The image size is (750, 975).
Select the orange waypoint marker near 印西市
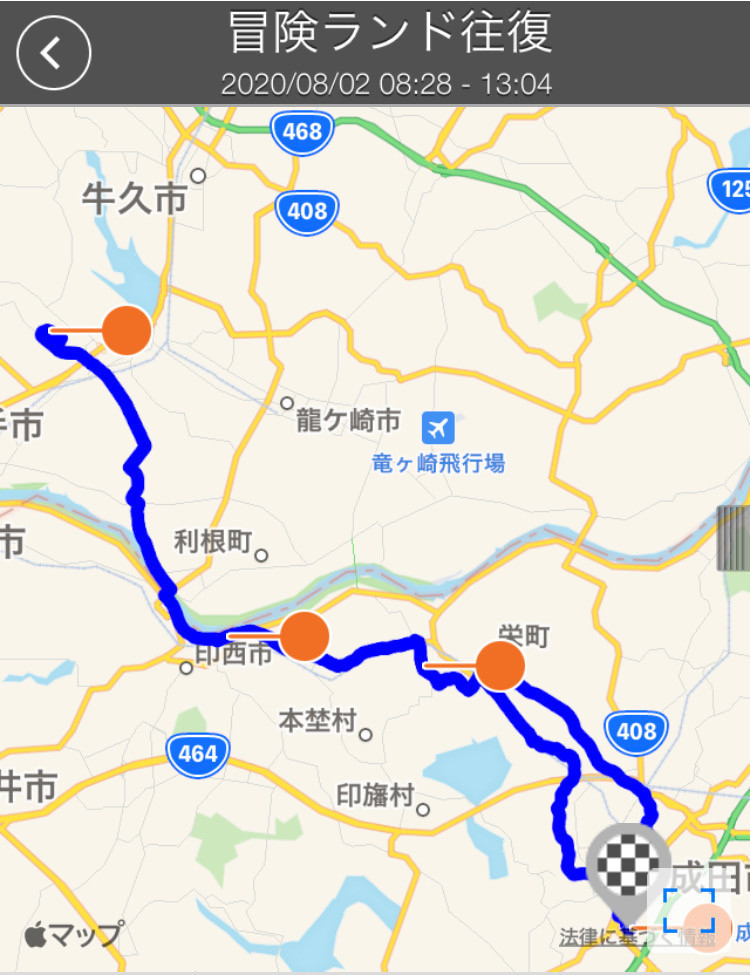pos(305,636)
